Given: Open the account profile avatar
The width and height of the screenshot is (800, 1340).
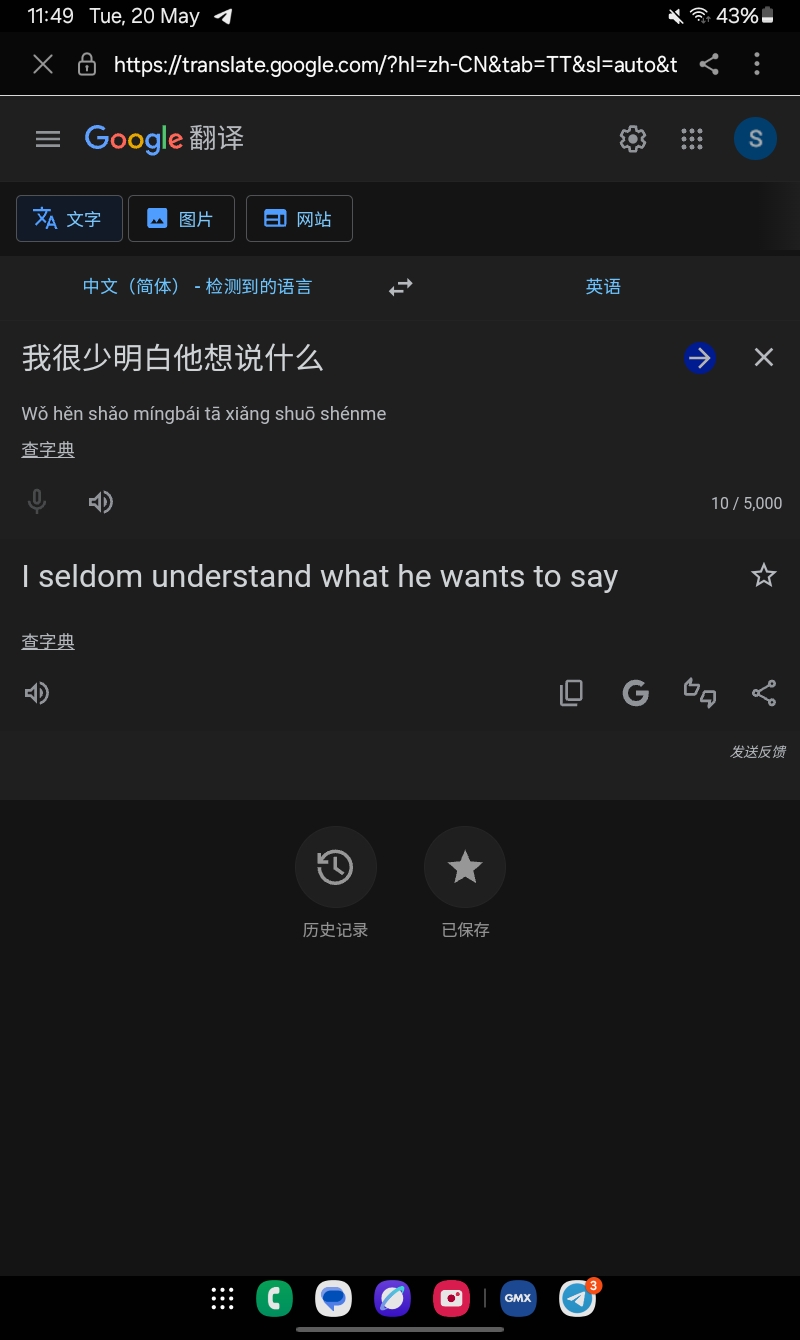Looking at the screenshot, I should point(755,139).
